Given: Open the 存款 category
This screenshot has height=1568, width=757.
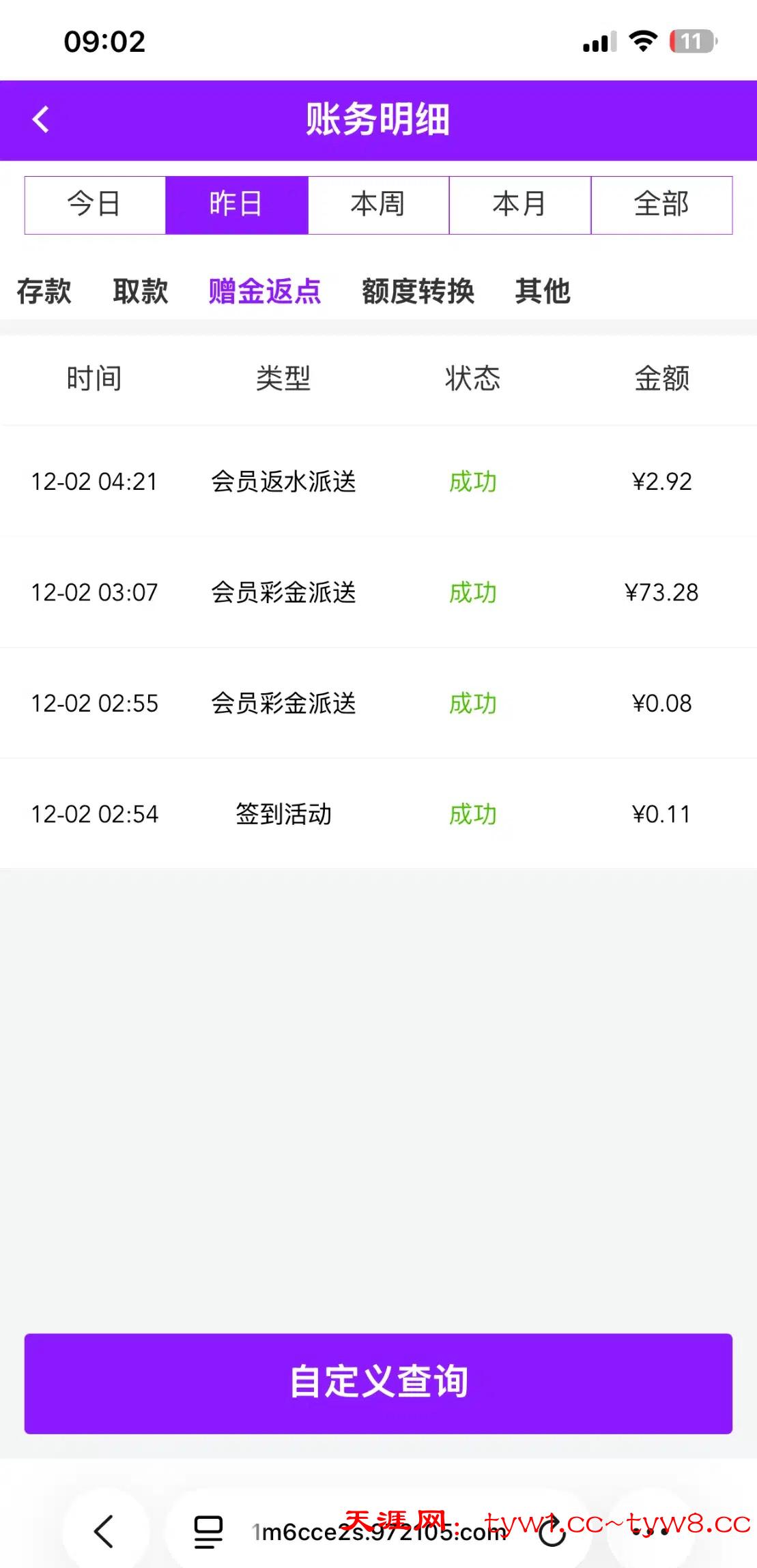Looking at the screenshot, I should tap(44, 291).
